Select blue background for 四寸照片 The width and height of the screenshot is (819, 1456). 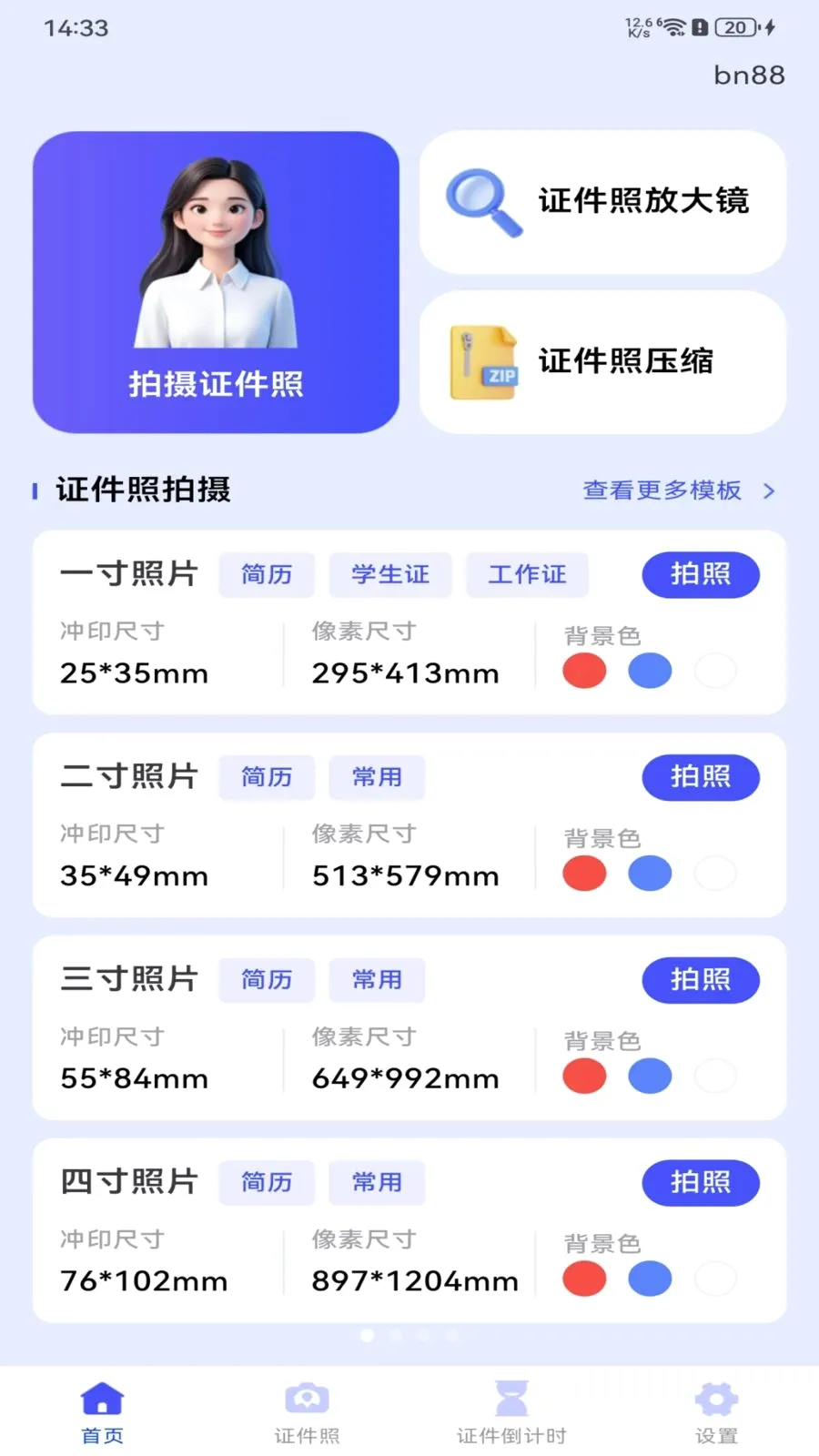coord(650,1279)
